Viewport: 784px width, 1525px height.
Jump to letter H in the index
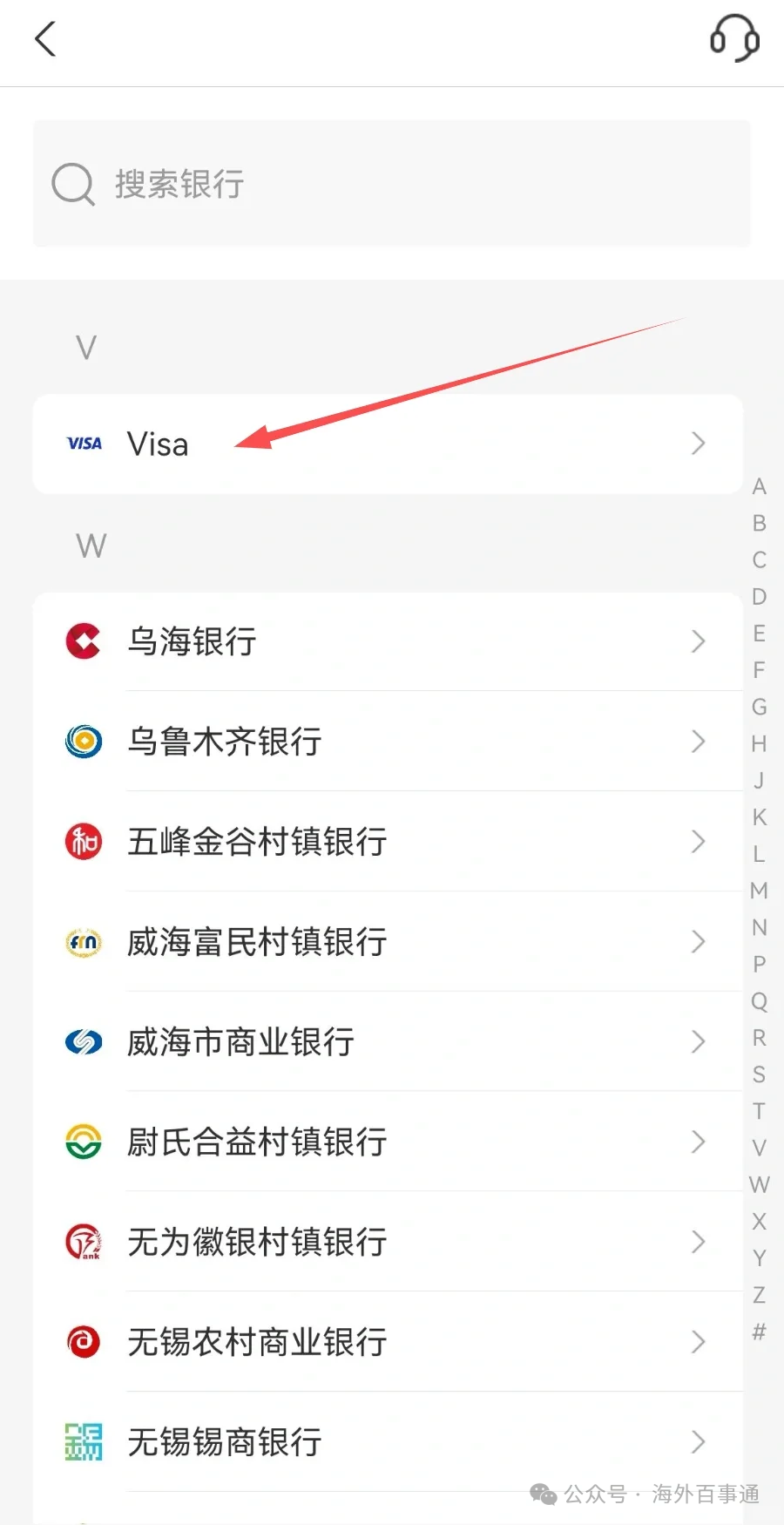click(x=760, y=744)
